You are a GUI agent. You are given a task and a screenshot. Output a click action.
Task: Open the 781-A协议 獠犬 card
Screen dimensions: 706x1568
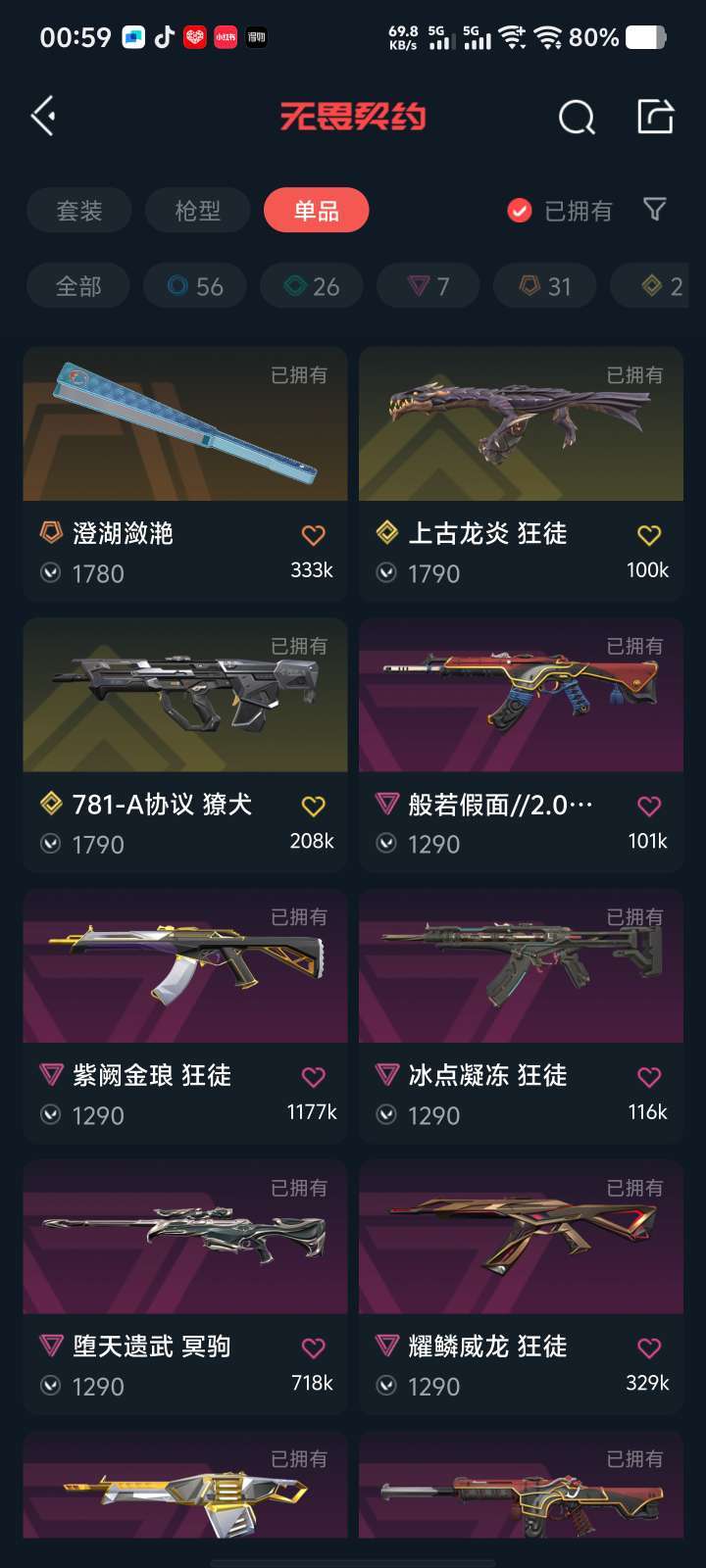coord(185,745)
